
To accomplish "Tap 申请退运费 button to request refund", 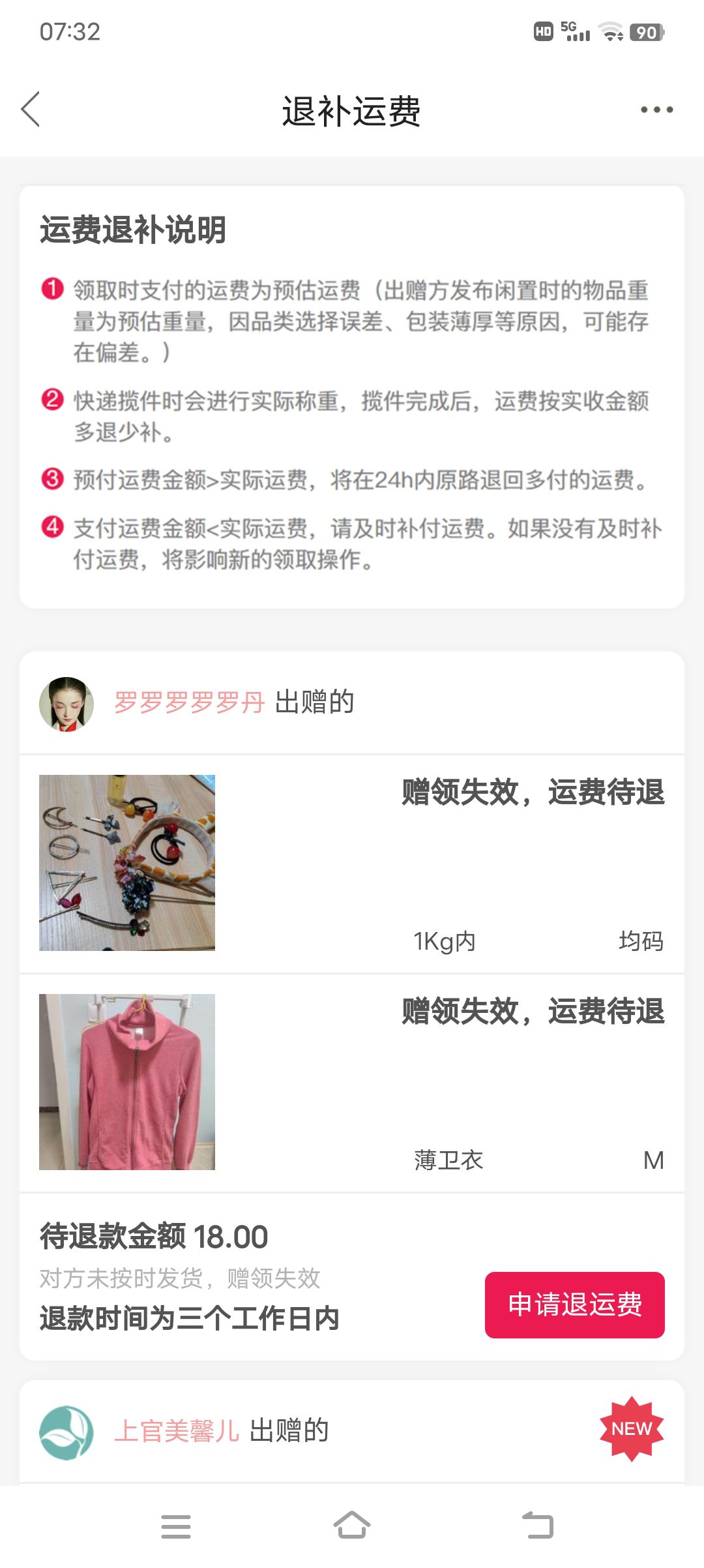I will [x=574, y=1304].
